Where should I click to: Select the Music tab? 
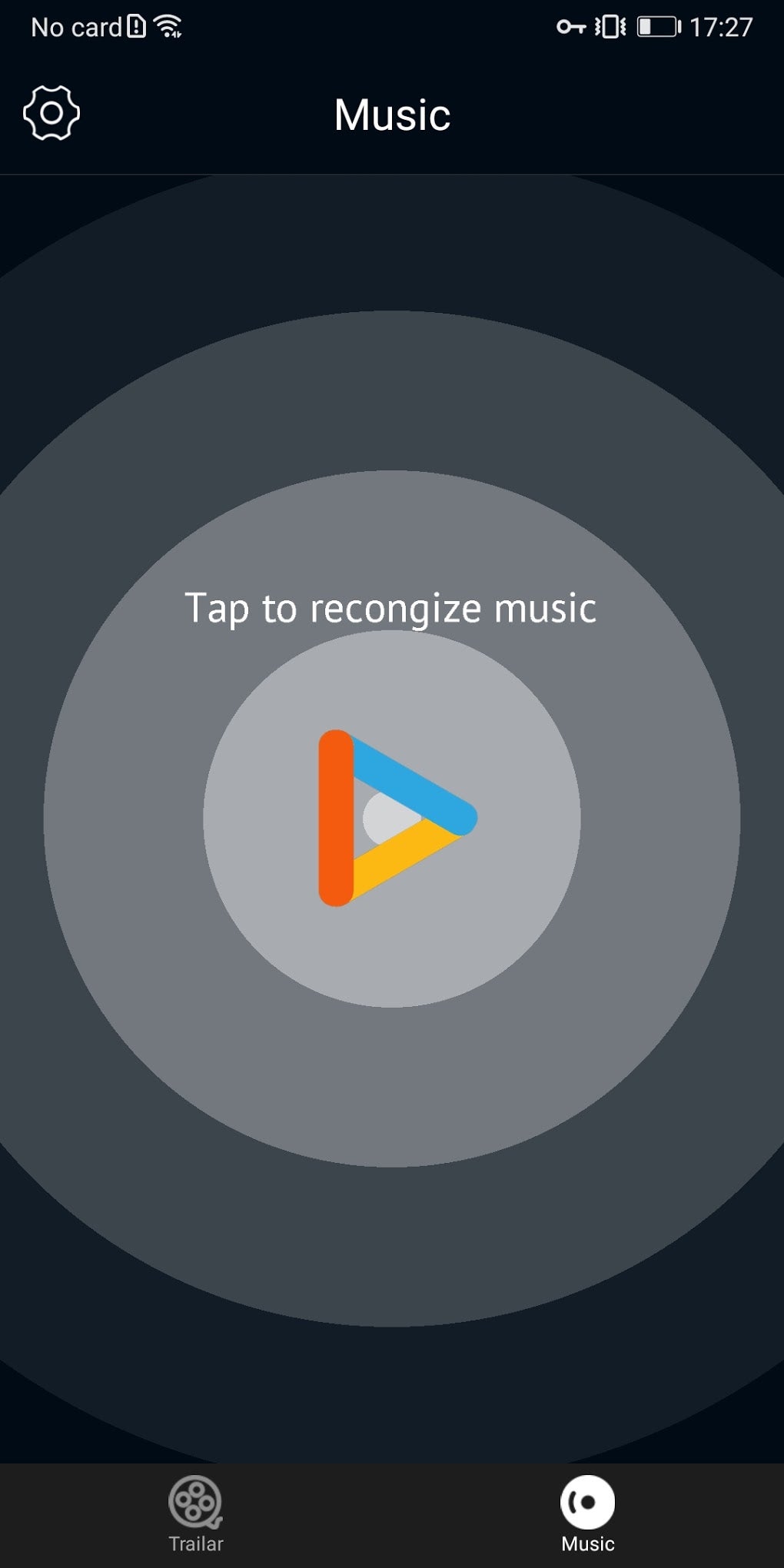588,1515
